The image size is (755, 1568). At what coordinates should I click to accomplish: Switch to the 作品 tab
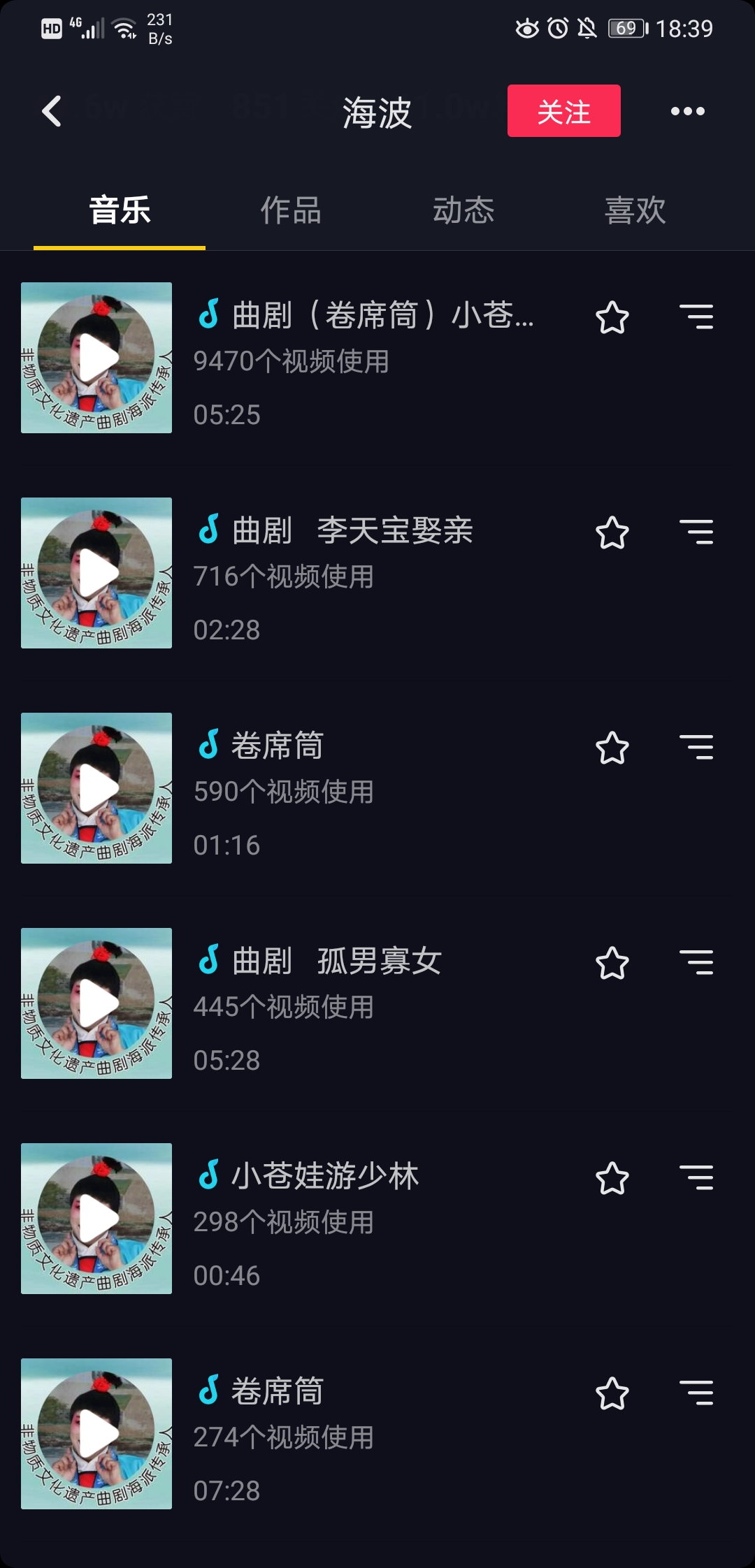tap(291, 210)
